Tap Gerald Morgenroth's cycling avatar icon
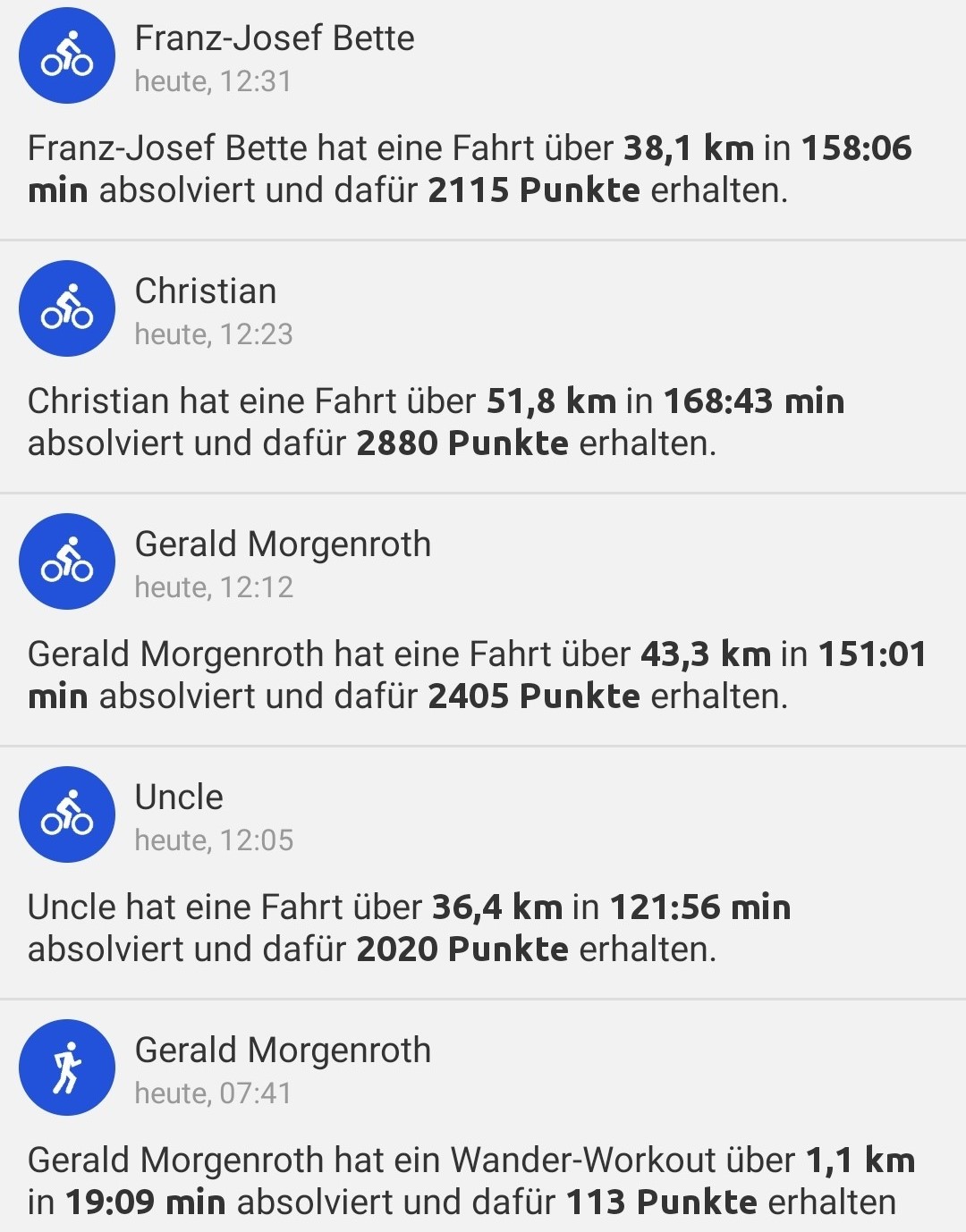The width and height of the screenshot is (966, 1232). 66,561
